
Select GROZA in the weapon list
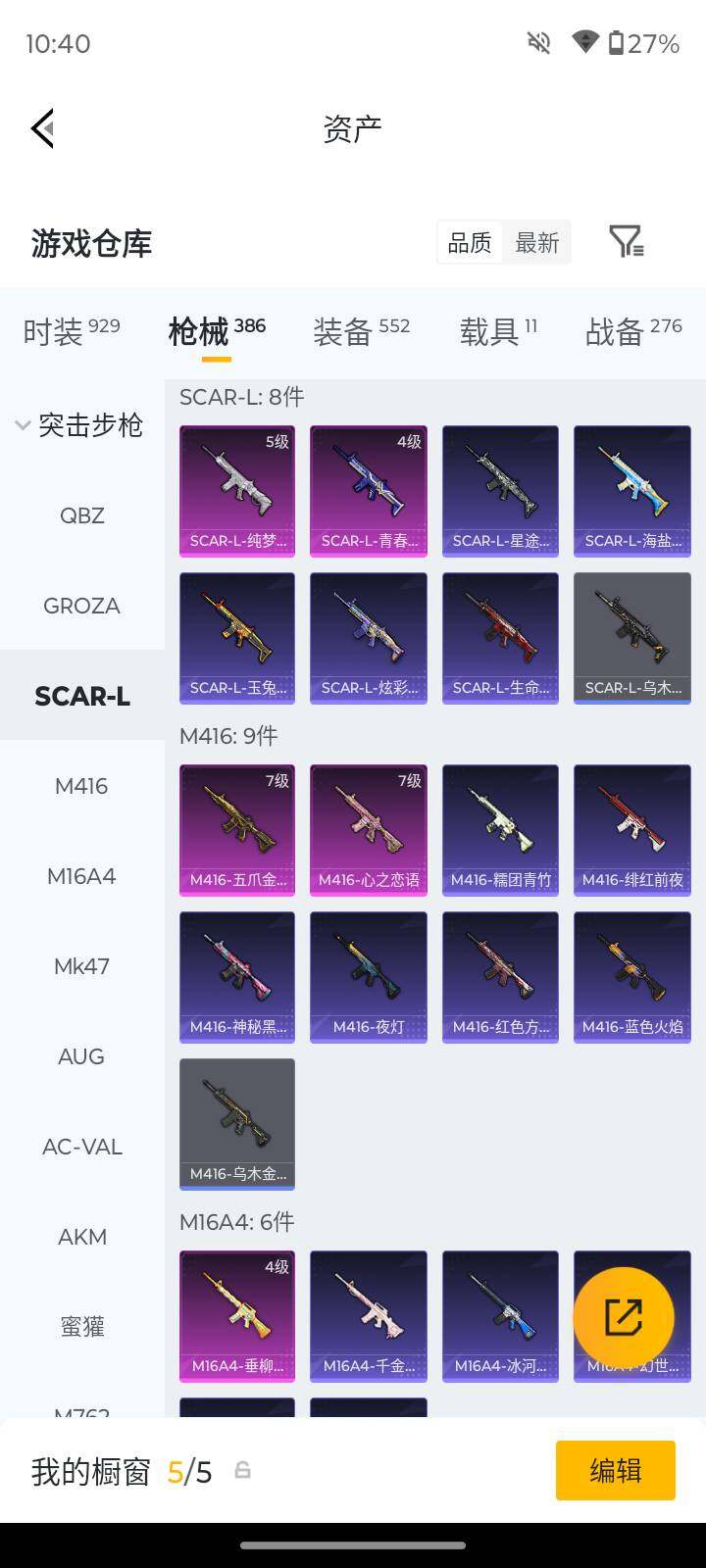coord(82,606)
